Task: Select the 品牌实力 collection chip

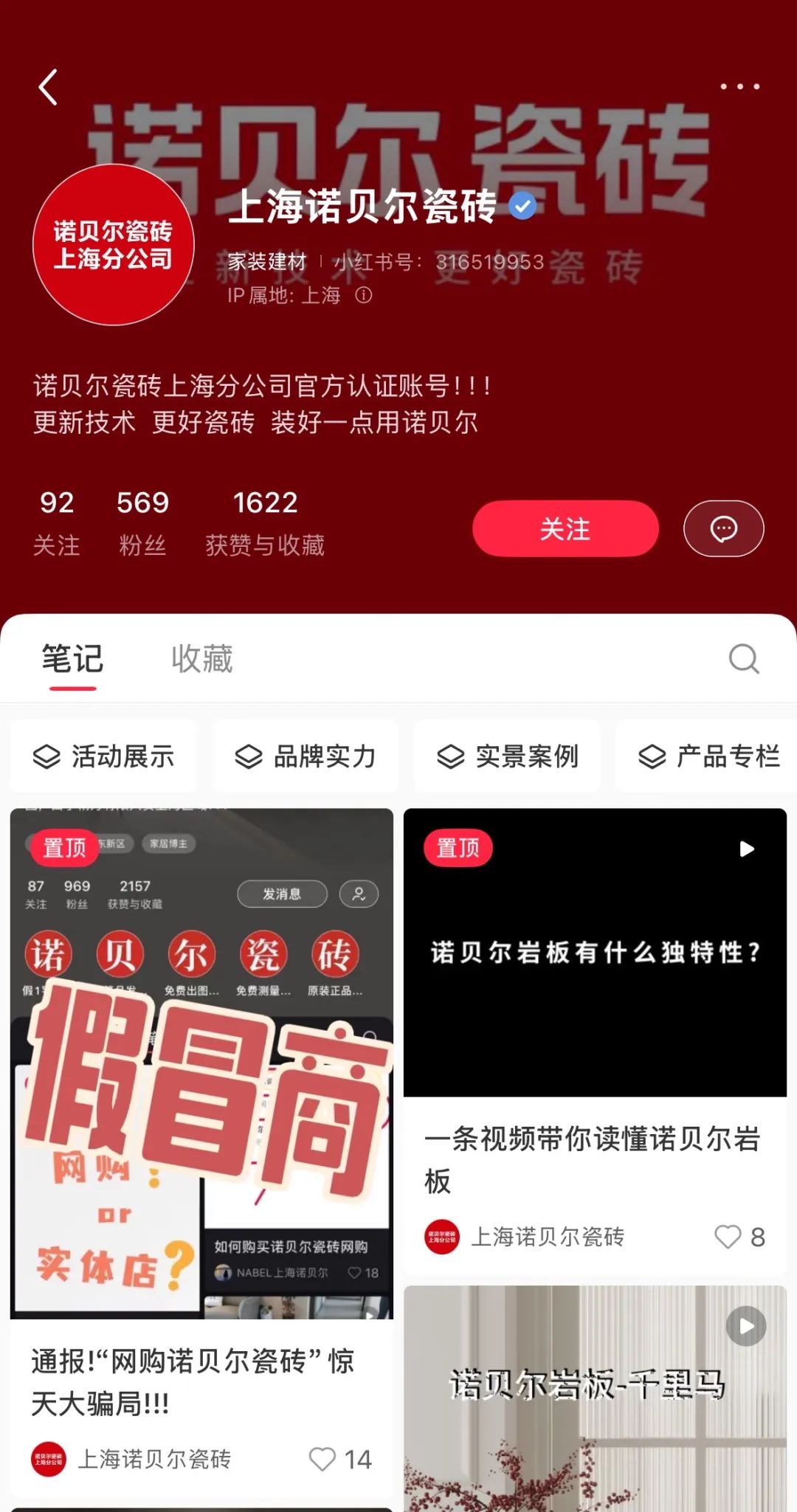Action: (306, 756)
